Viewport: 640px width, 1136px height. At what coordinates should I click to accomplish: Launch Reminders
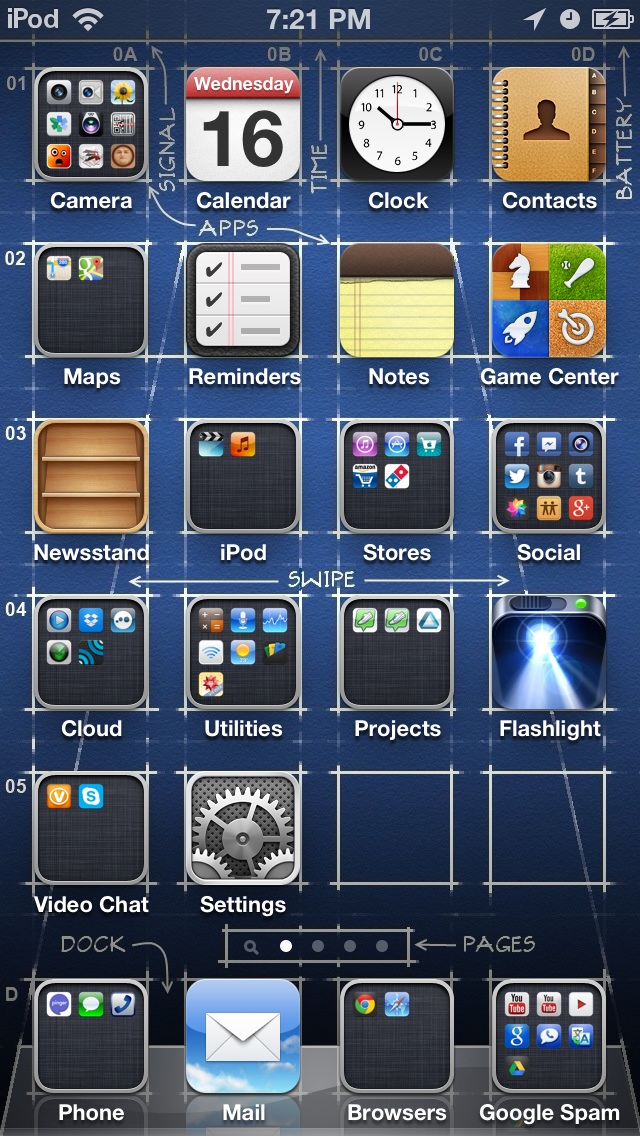243,301
